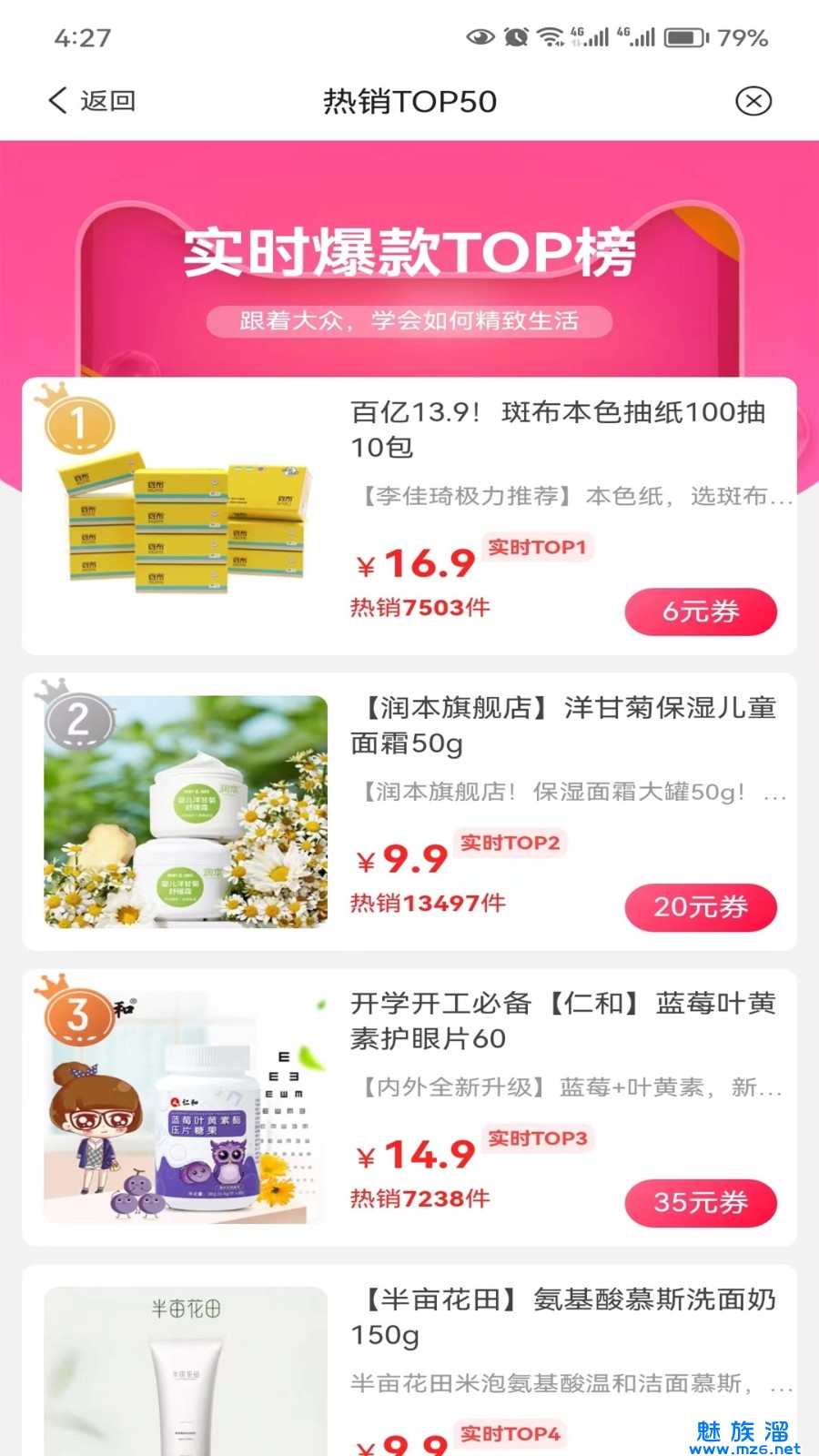Grab the 35元券 coupon
The height and width of the screenshot is (1456, 819).
coord(700,1203)
